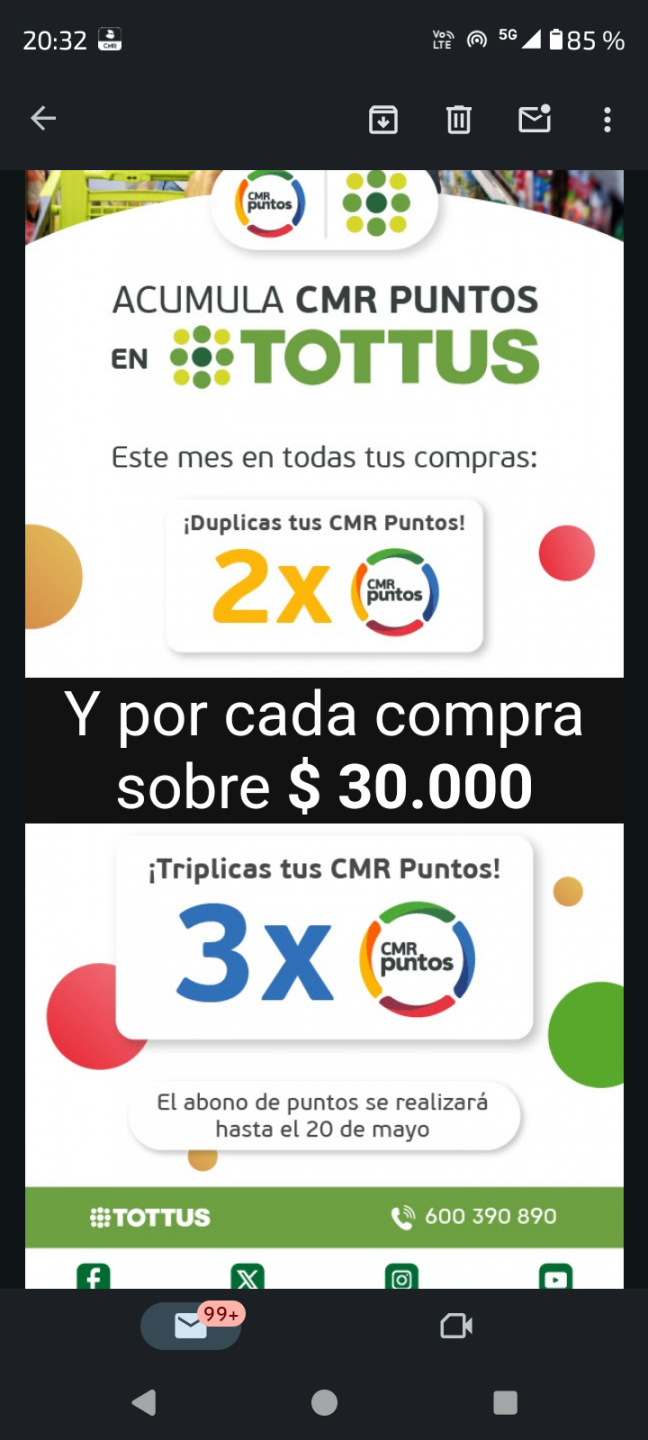Open Tottus Instagram link

[401, 1277]
